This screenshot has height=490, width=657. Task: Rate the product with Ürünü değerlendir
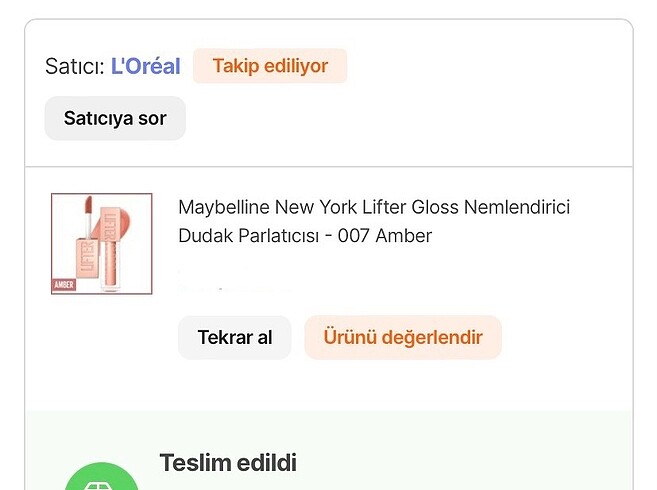403,338
